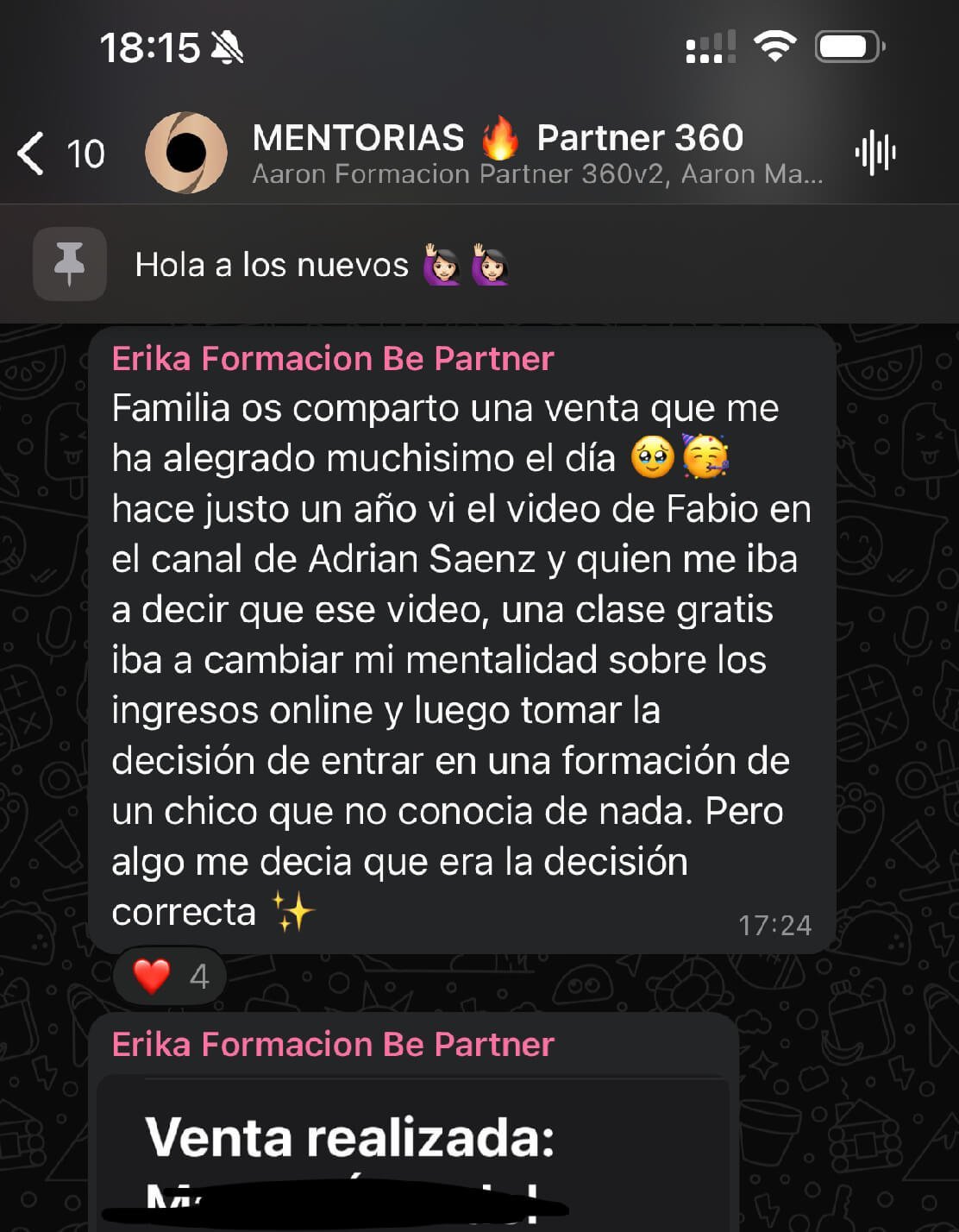View the heart reactions on Erika's message
959x1232 pixels.
pos(170,976)
